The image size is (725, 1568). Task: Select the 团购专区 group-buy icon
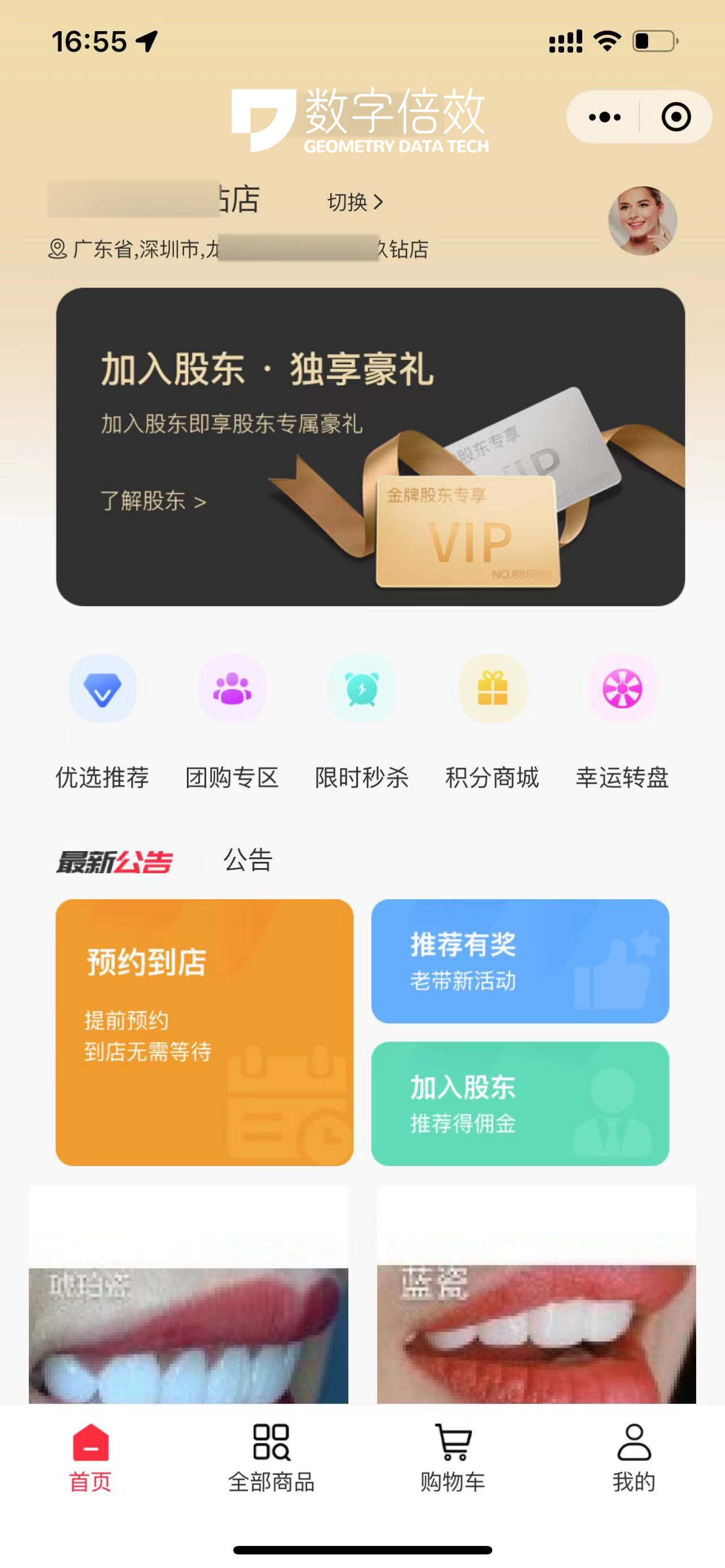click(x=232, y=691)
